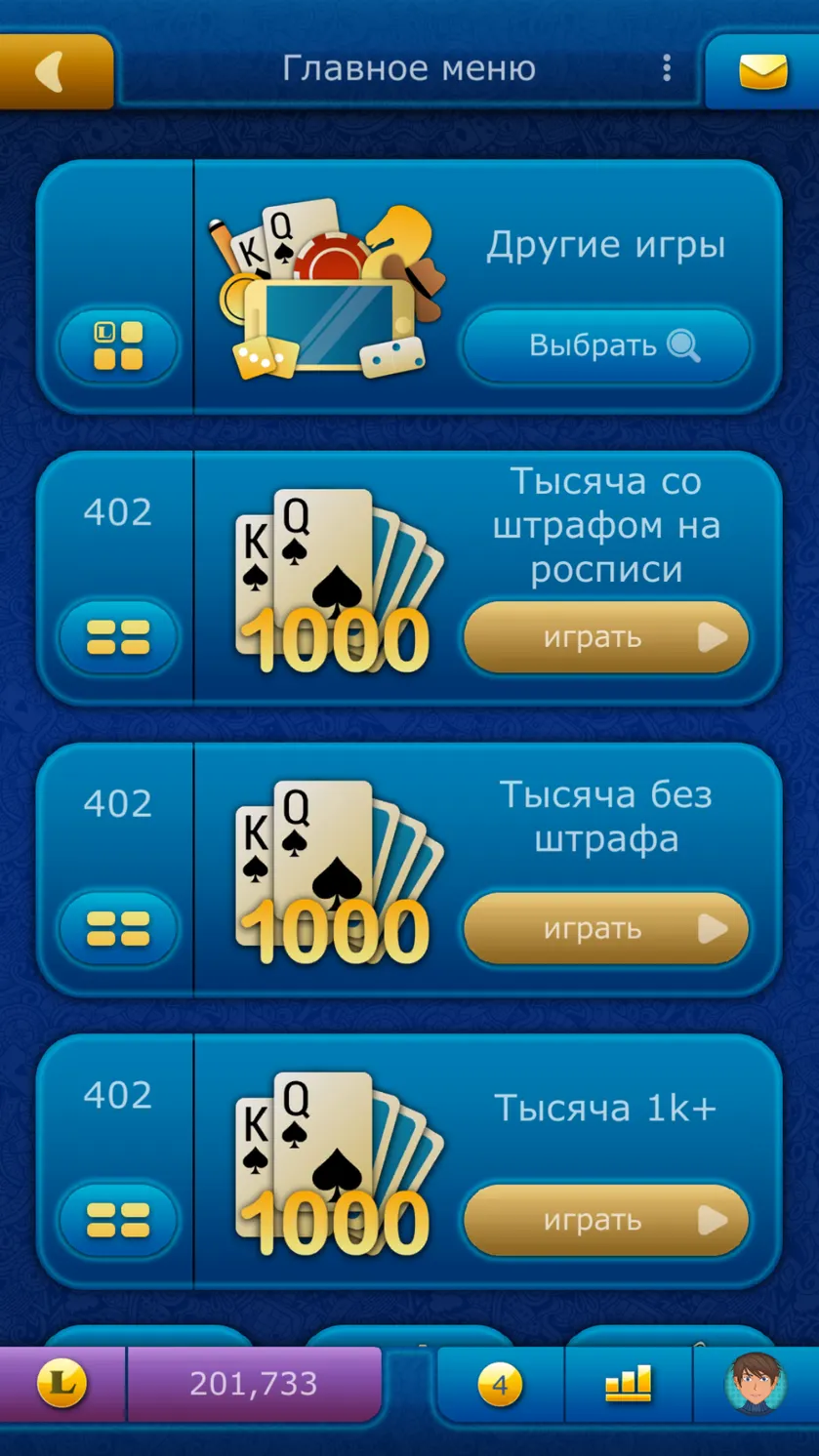
Task: Open the three-dot overflow menu
Action: (667, 68)
